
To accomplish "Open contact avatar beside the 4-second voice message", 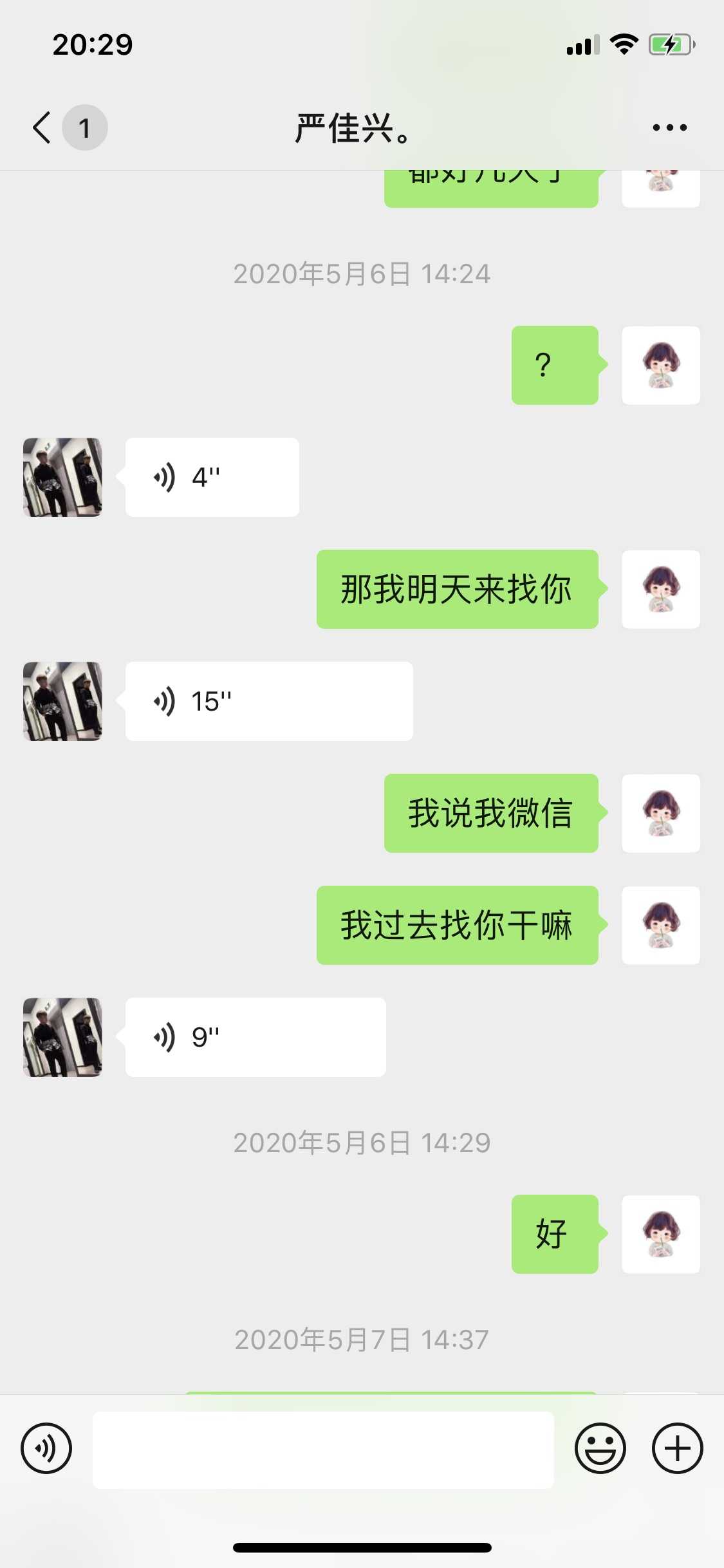I will click(62, 478).
